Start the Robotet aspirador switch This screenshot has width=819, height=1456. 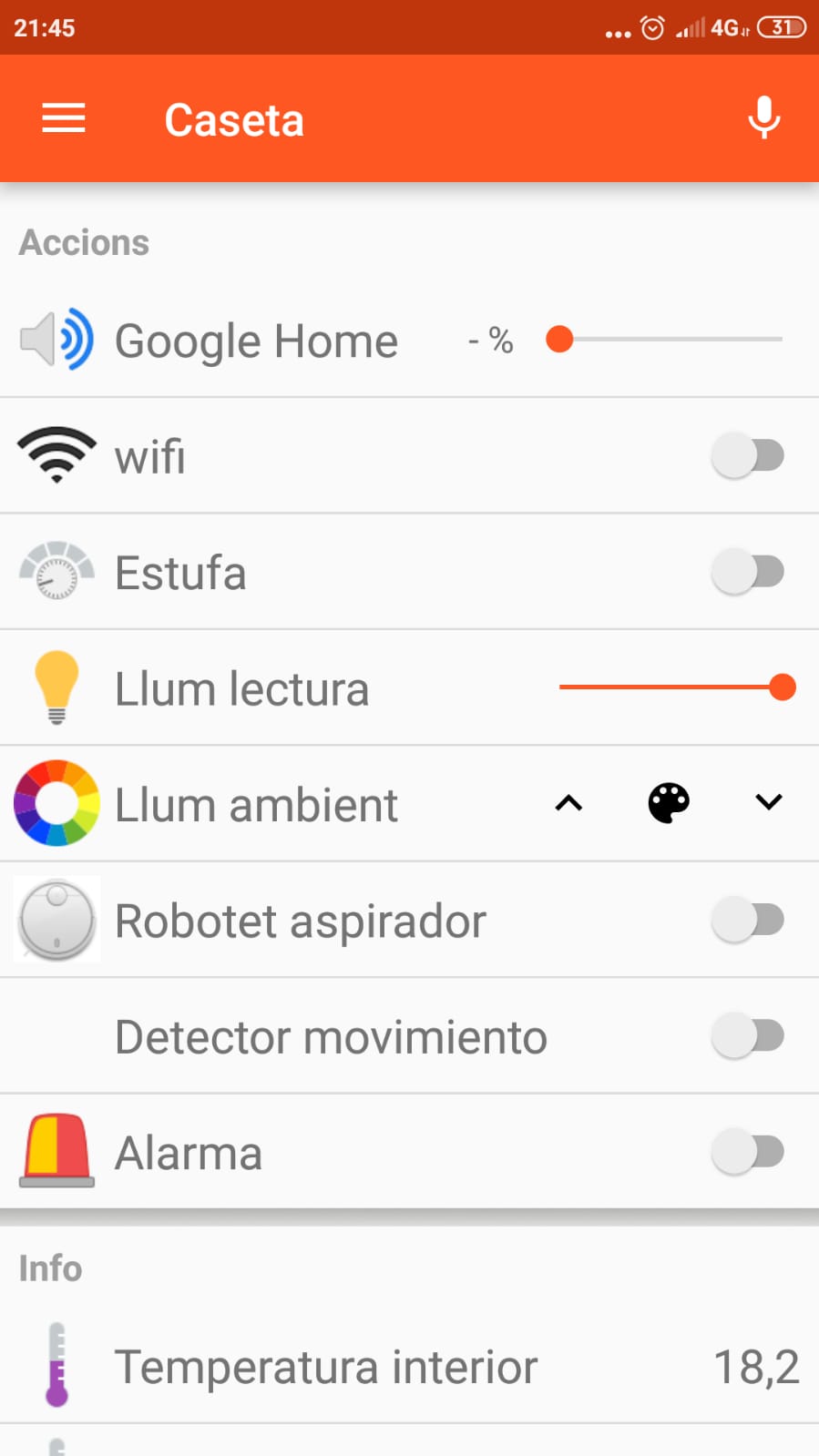(x=748, y=920)
